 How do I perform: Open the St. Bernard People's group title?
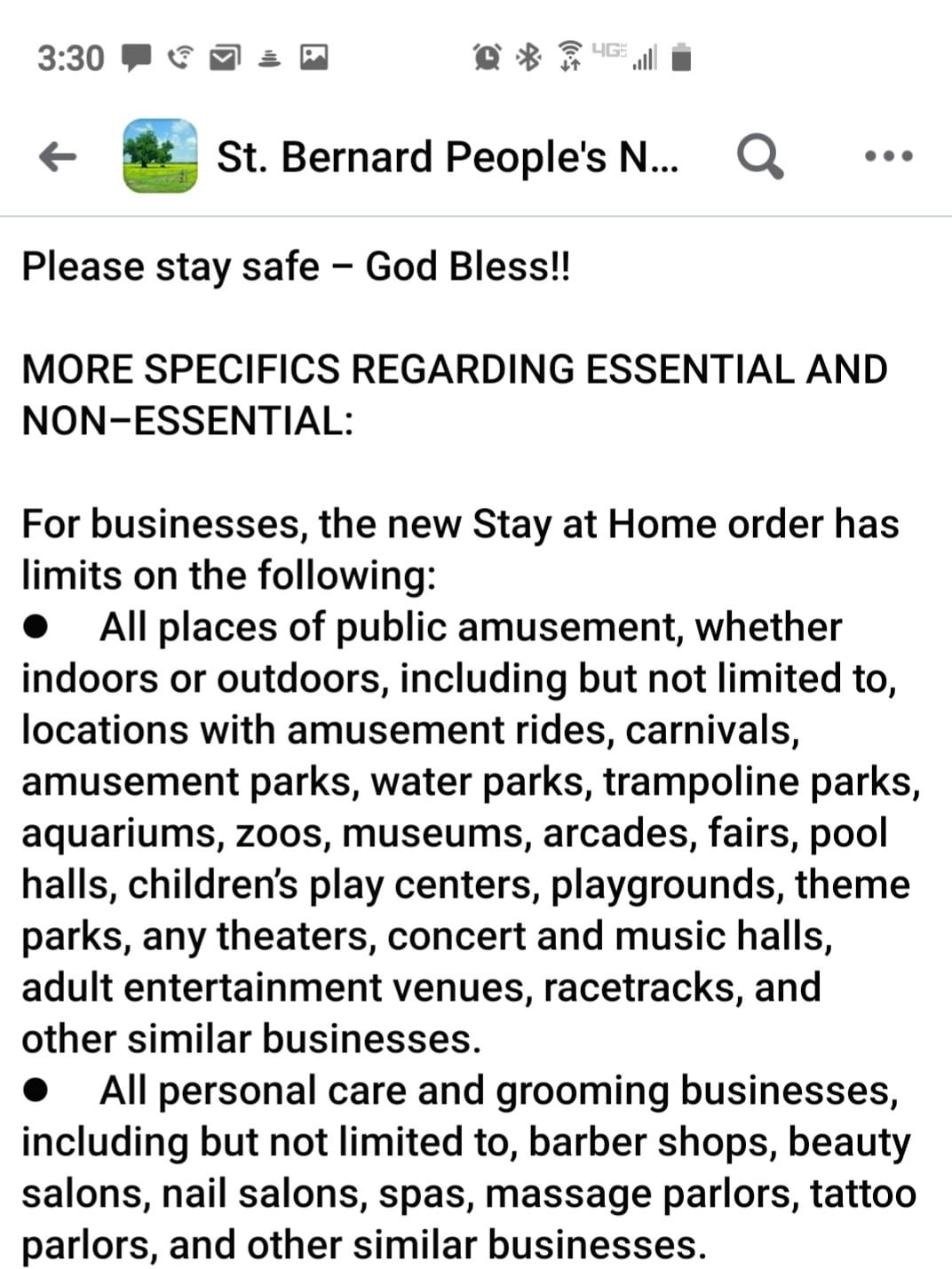tap(447, 157)
